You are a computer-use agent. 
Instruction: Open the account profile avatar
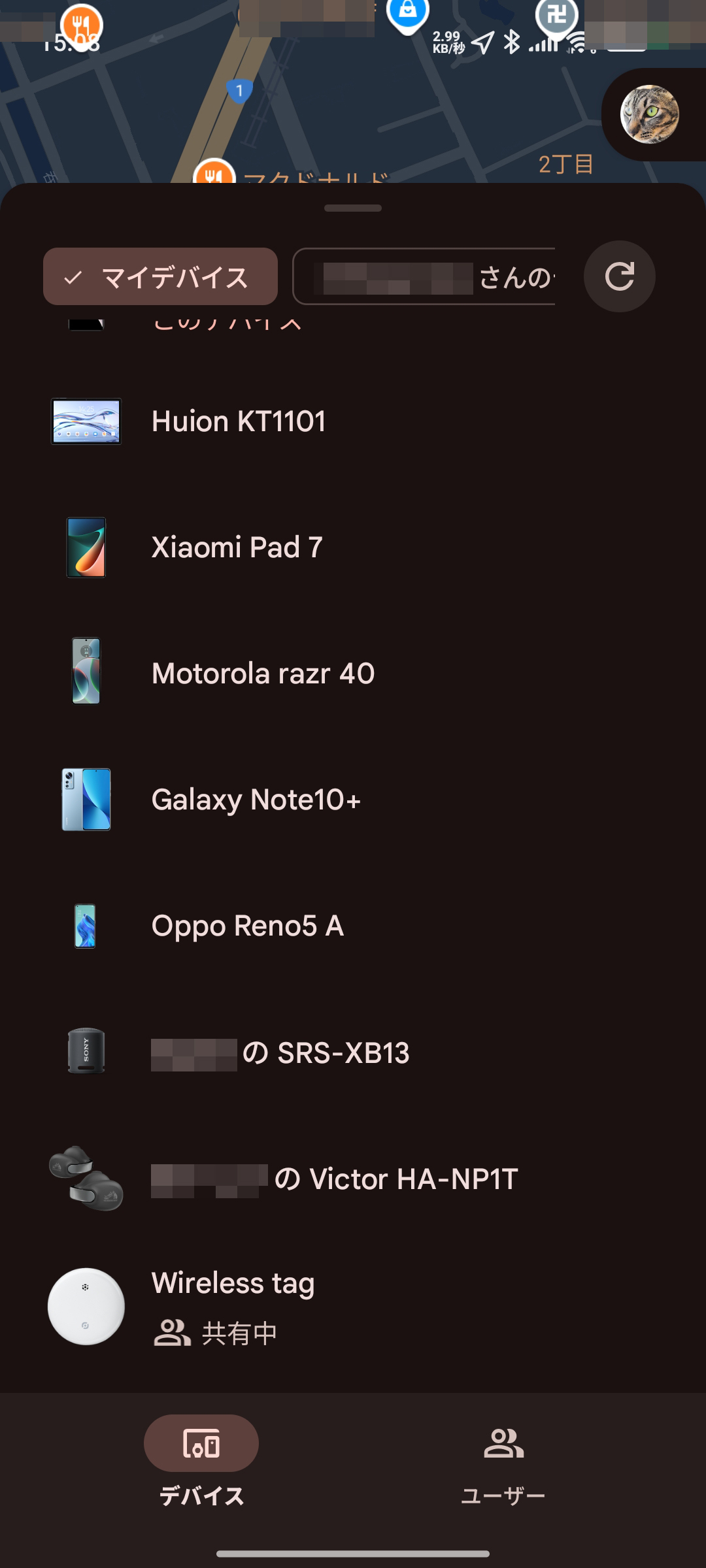pyautogui.click(x=649, y=114)
